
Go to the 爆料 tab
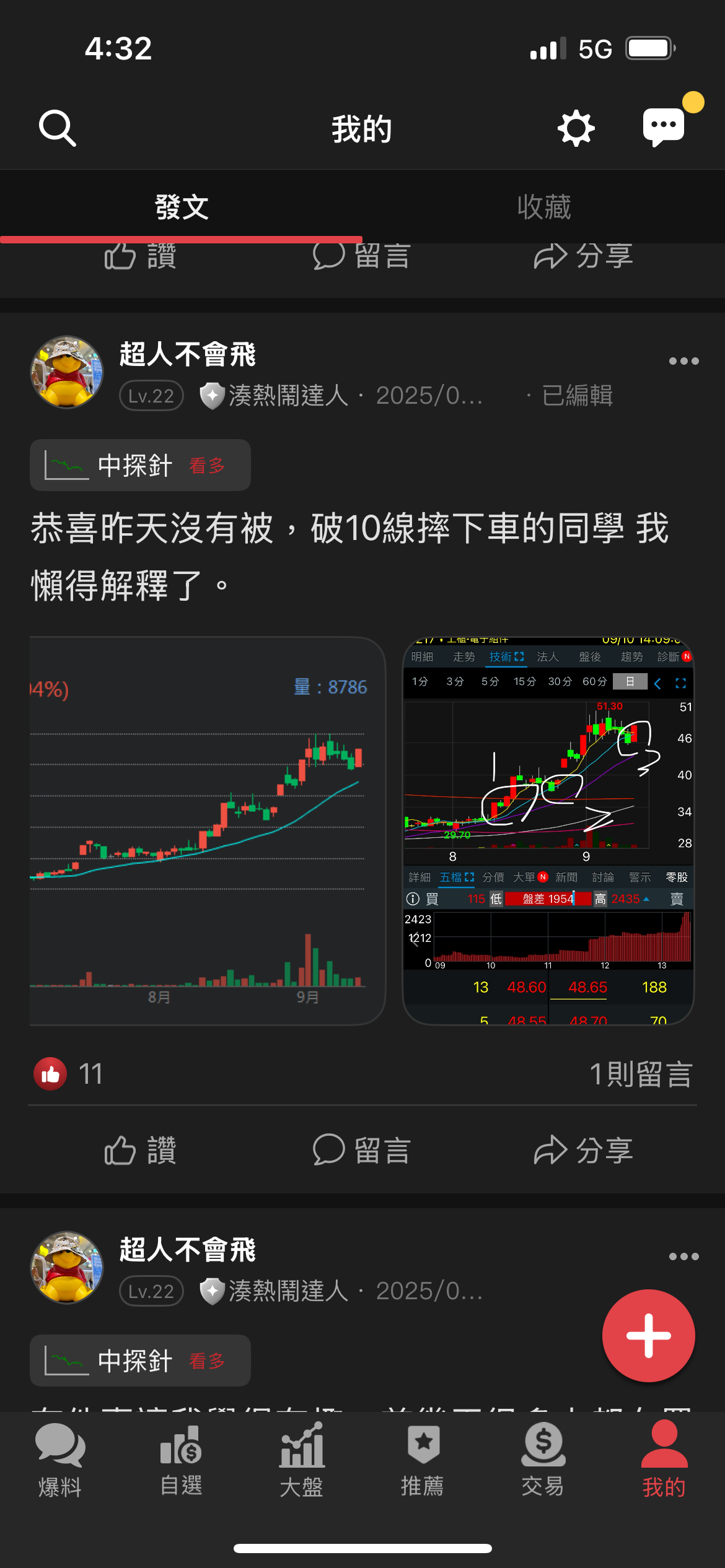[x=60, y=1459]
